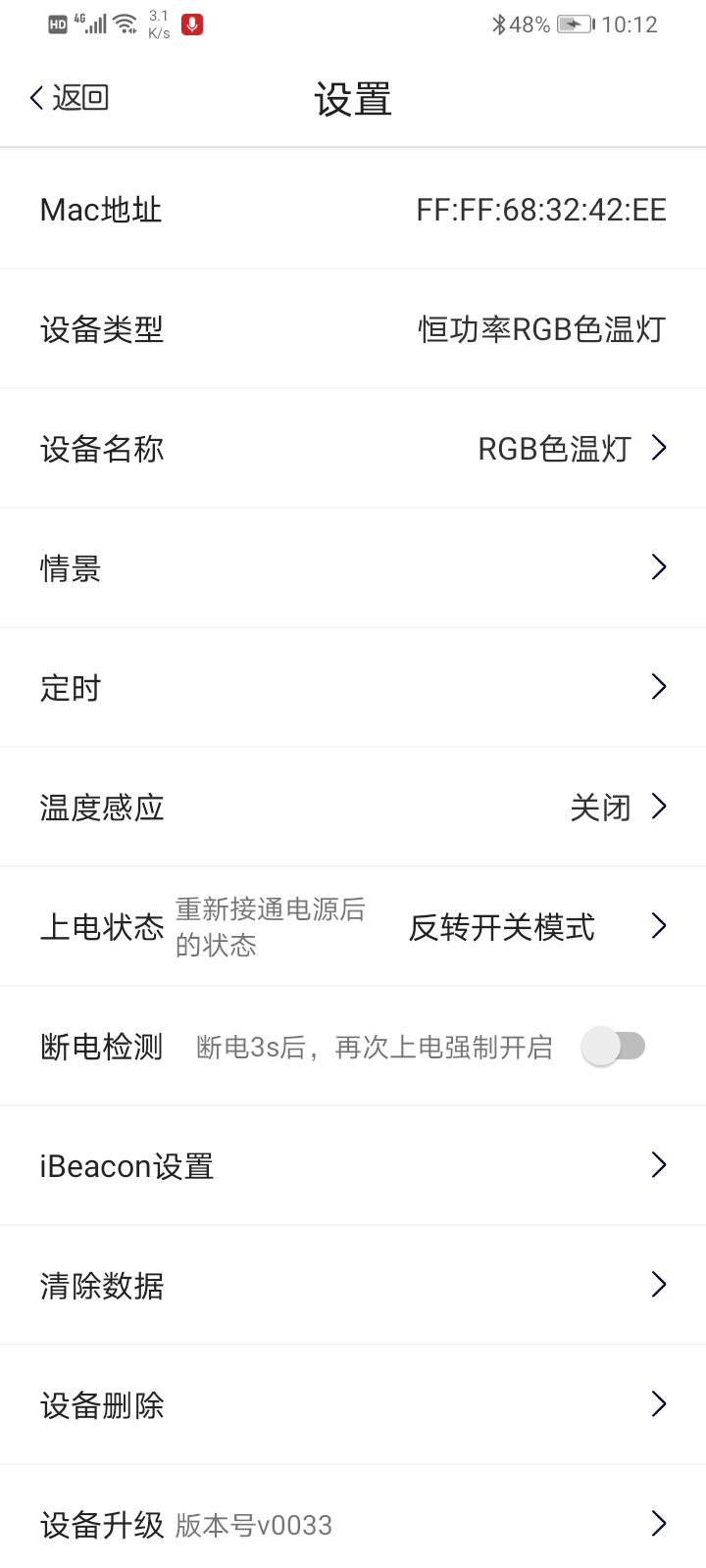Select 清除数据 to clear data

coord(353,1286)
